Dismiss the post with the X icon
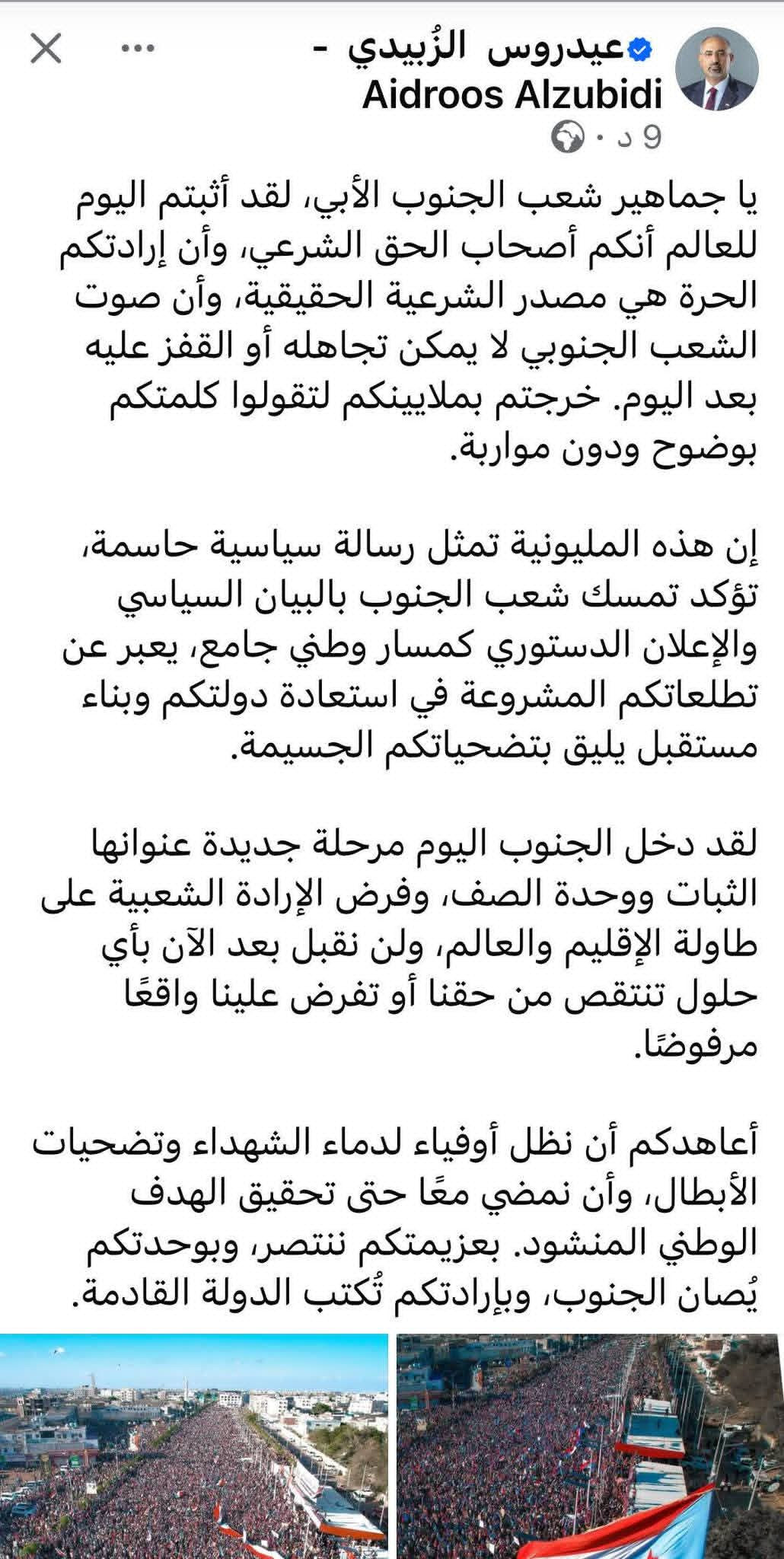The width and height of the screenshot is (784, 1559). (x=46, y=50)
